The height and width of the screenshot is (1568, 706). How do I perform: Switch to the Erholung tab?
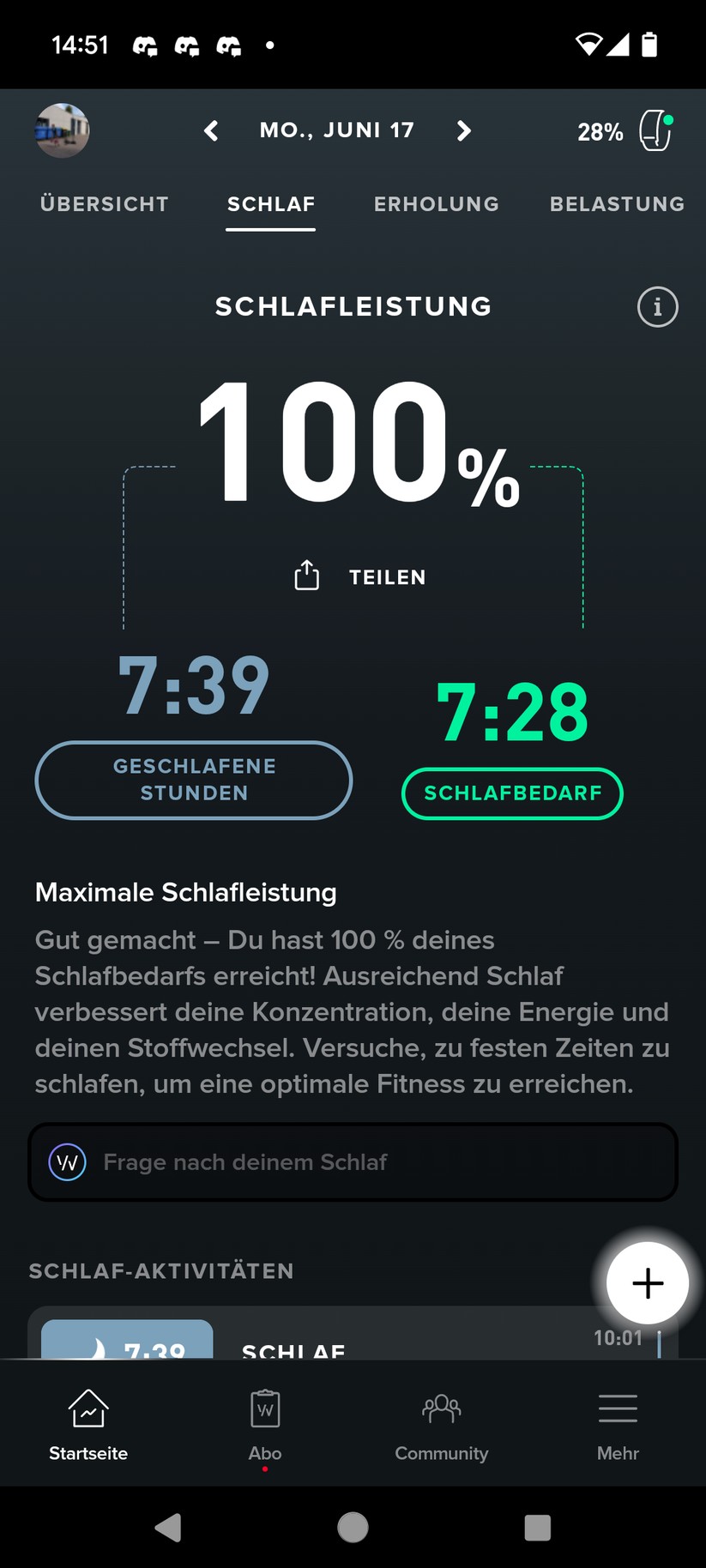pyautogui.click(x=436, y=204)
